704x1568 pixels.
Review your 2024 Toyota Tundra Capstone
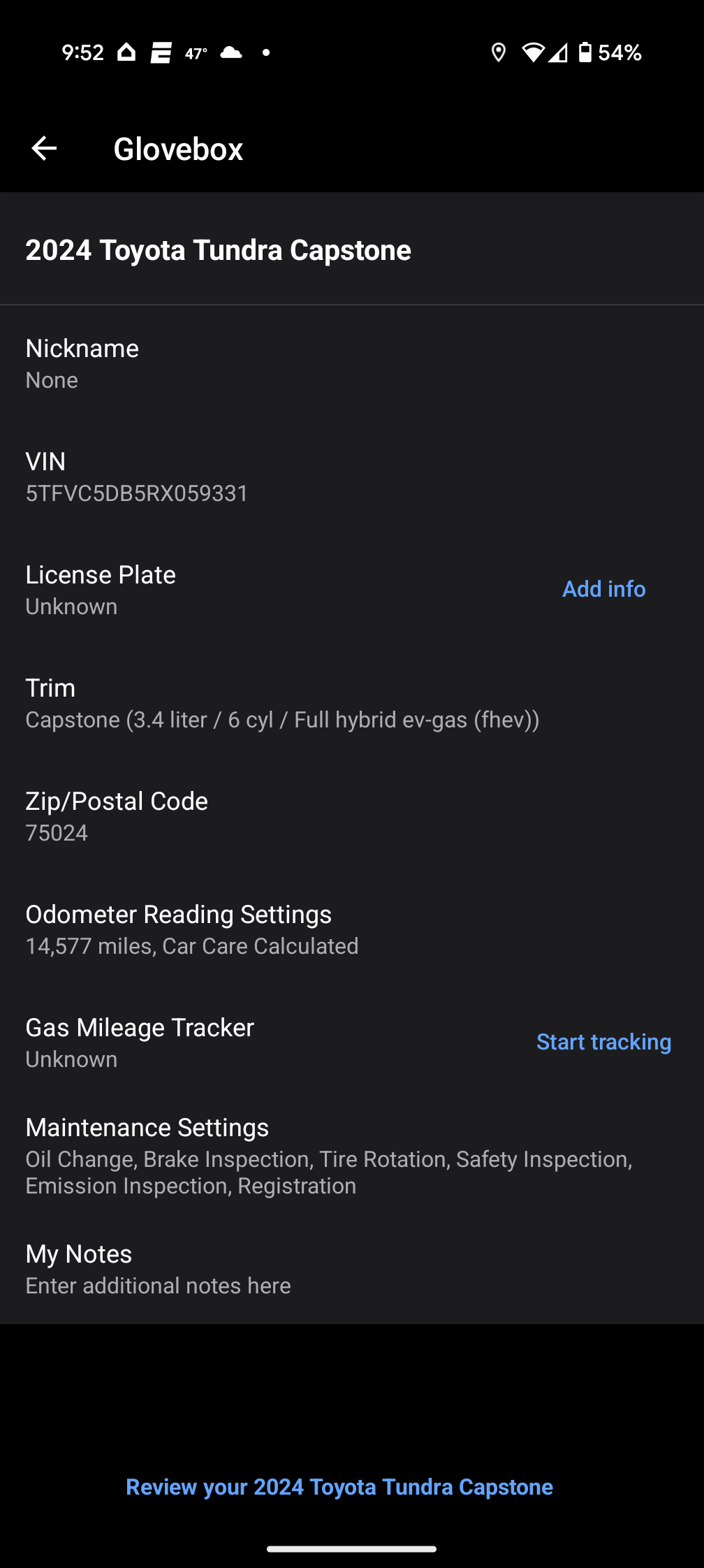pyautogui.click(x=339, y=1487)
